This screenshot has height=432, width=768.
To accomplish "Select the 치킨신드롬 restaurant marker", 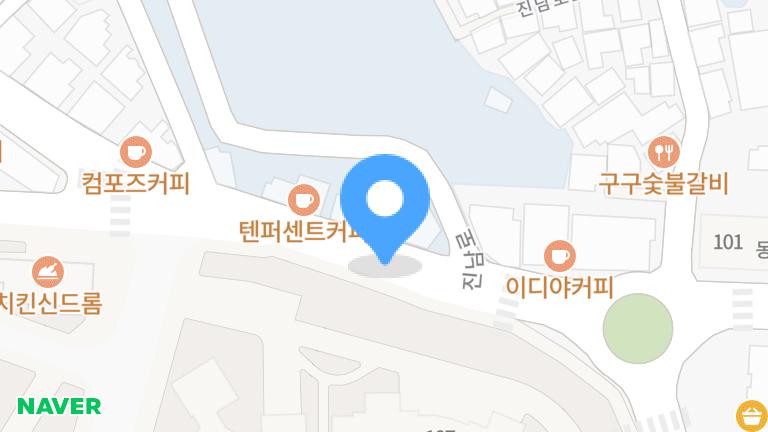I will pyautogui.click(x=47, y=270).
